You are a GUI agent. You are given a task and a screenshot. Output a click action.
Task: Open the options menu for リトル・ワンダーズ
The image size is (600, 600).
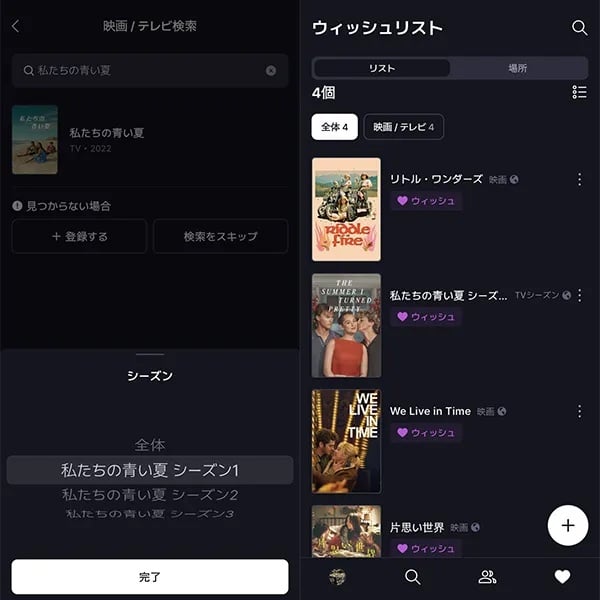pos(579,180)
